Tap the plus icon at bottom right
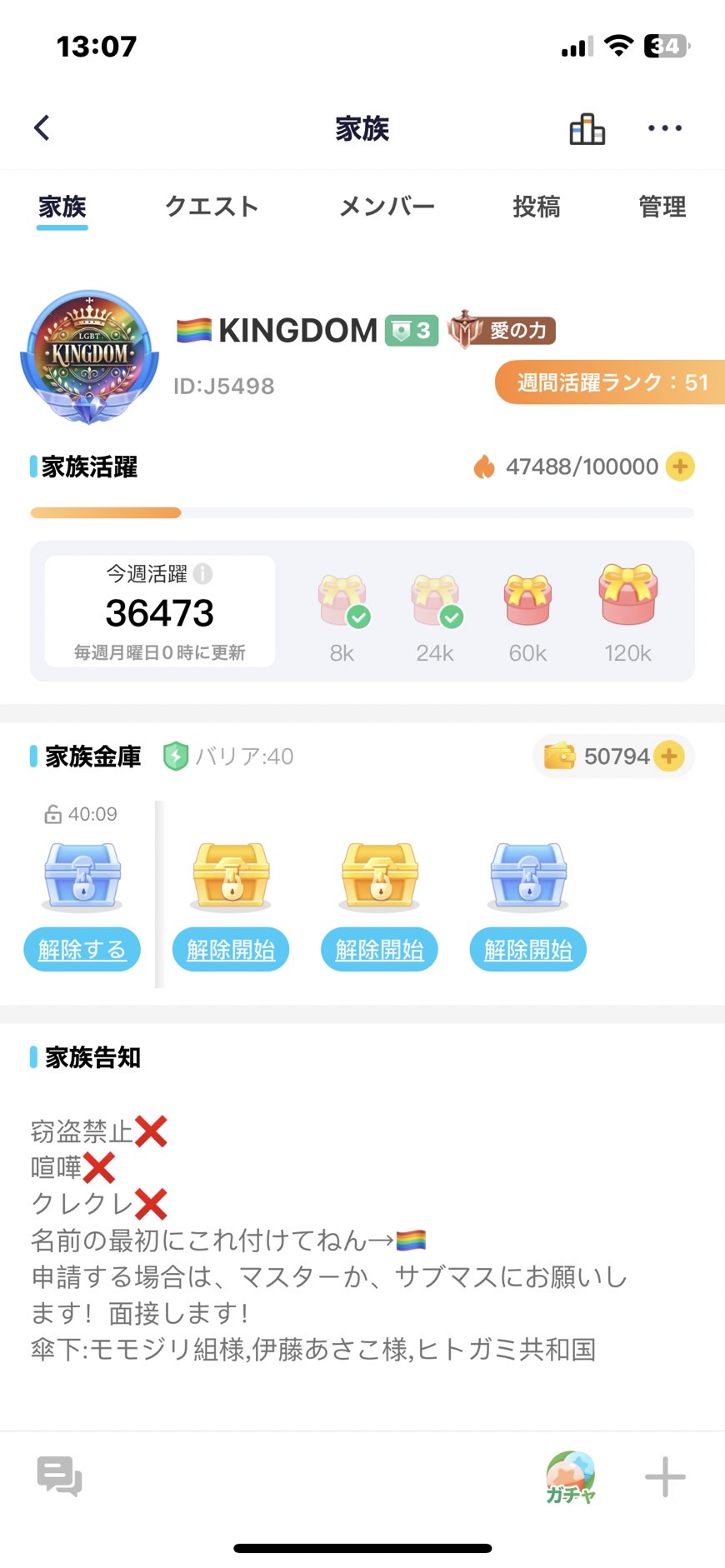 [x=665, y=1476]
